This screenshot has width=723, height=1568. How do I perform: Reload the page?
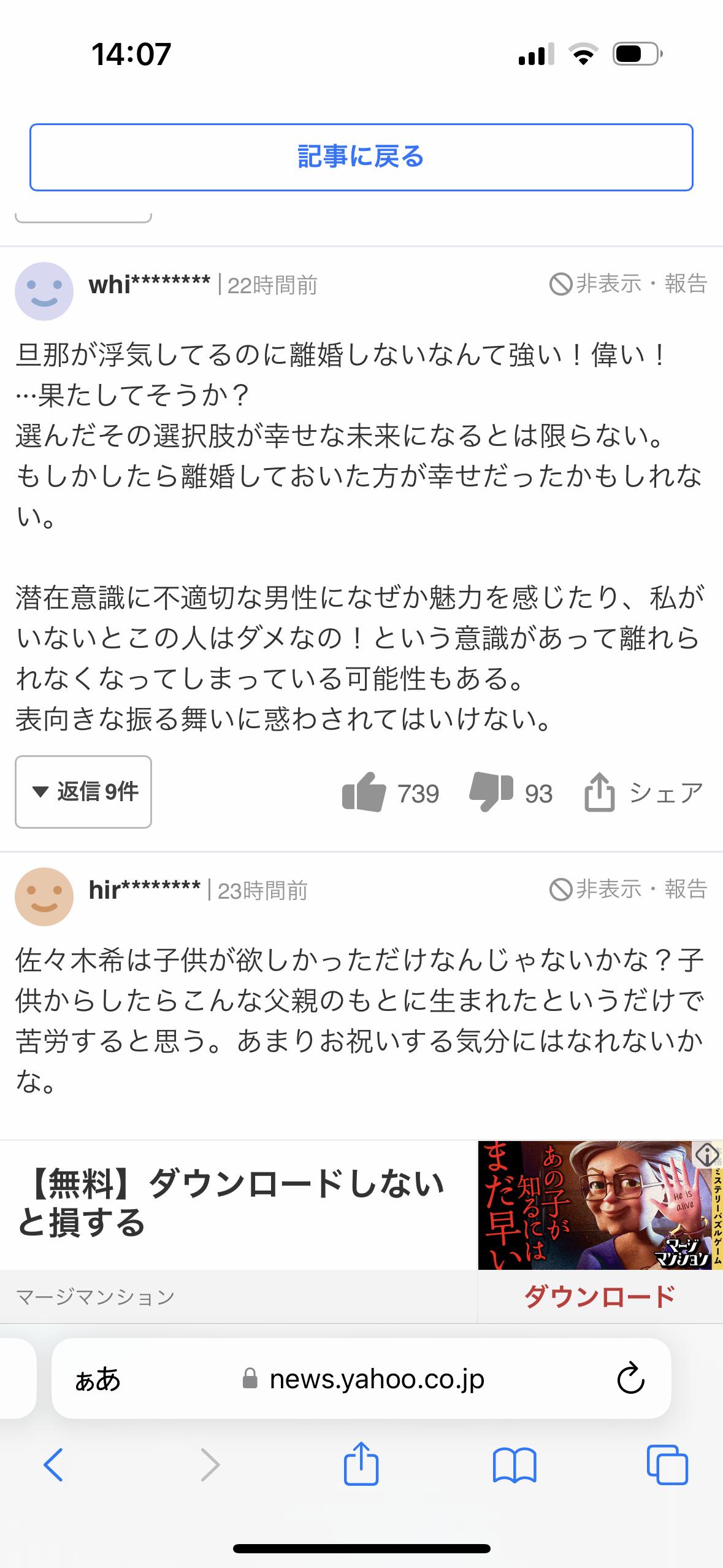630,1379
